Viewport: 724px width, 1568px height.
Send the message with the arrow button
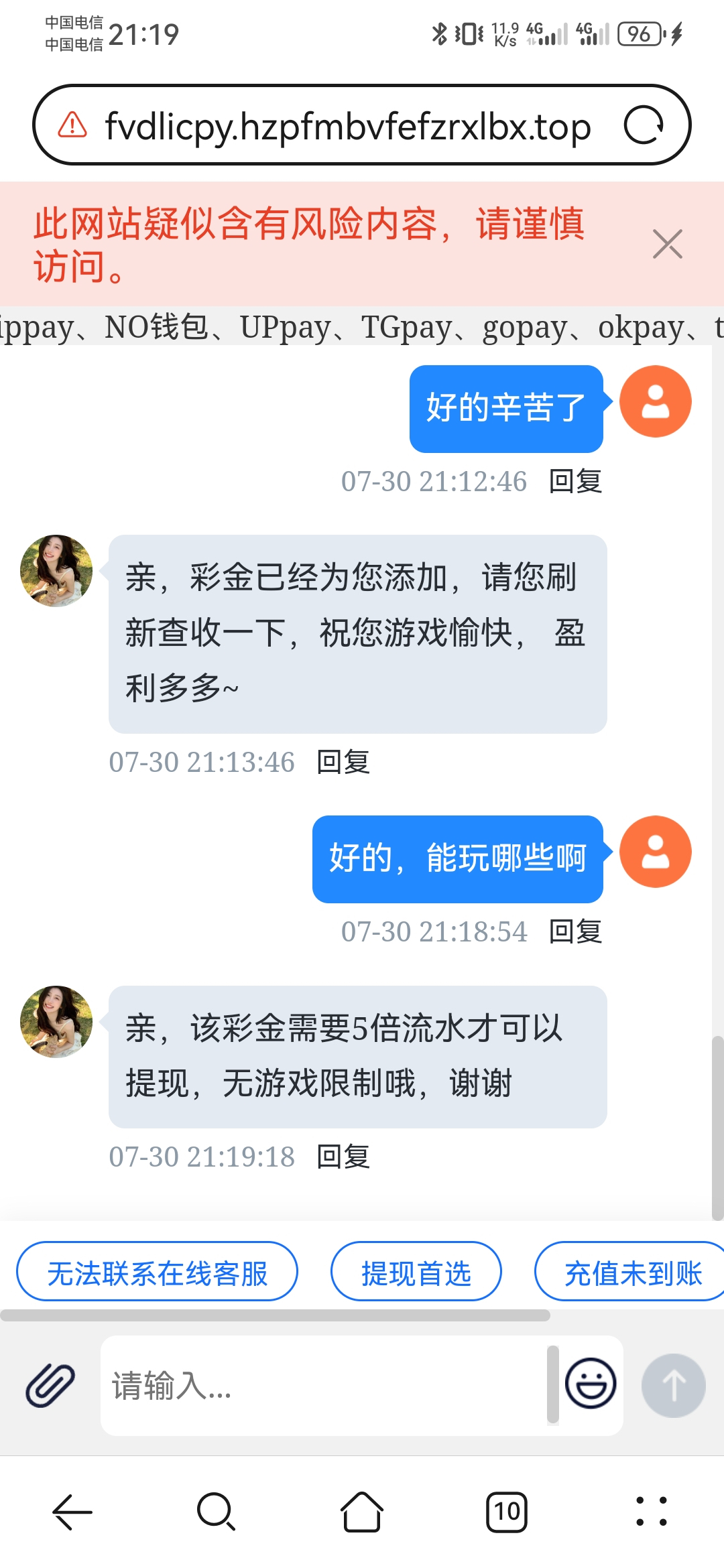(673, 1385)
